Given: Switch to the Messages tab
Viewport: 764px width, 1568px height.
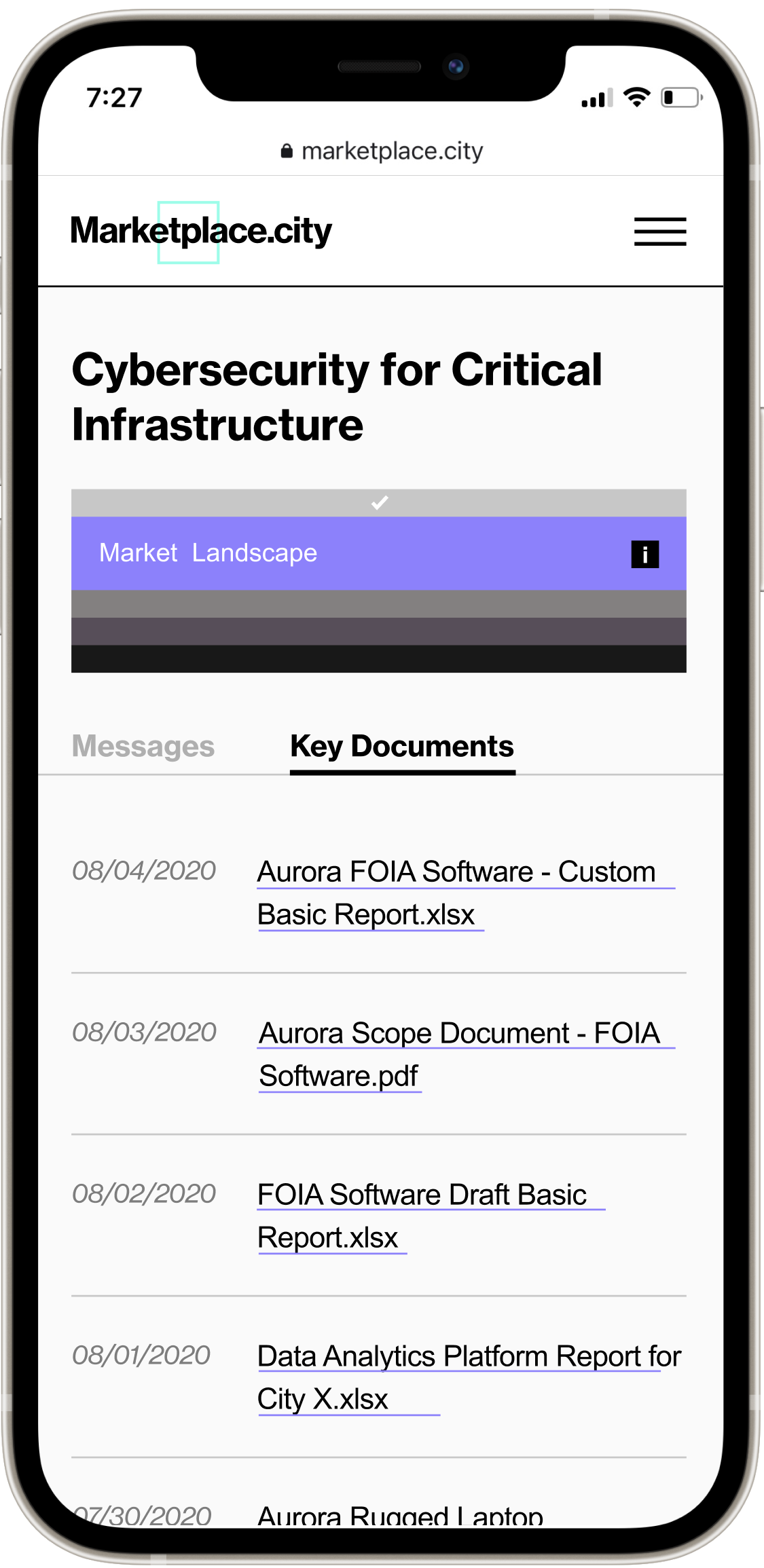Looking at the screenshot, I should pyautogui.click(x=143, y=746).
